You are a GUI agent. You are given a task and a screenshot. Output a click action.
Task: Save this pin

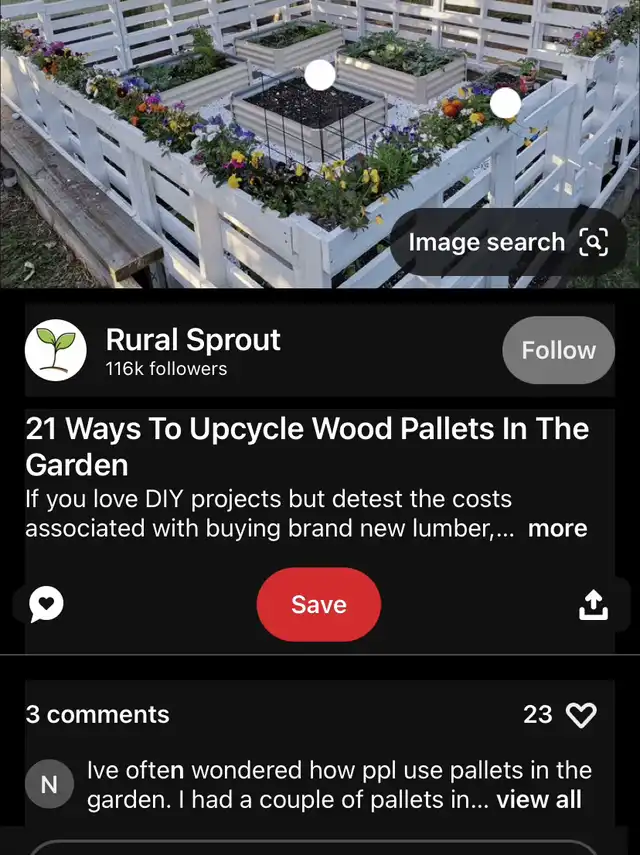[x=319, y=605]
